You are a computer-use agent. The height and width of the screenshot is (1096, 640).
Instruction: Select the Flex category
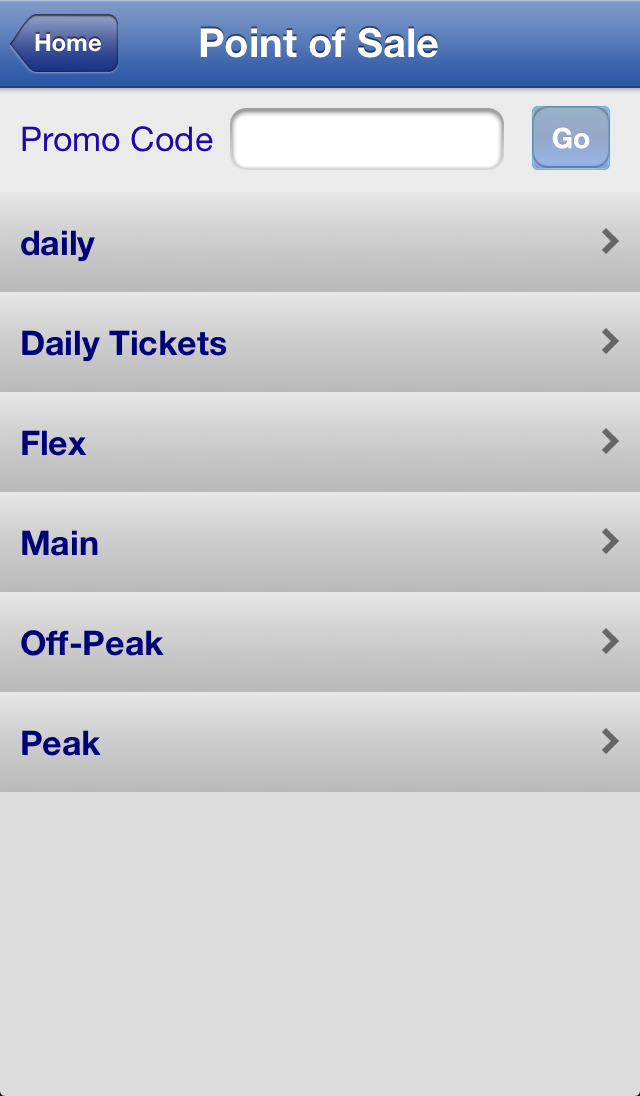point(320,442)
